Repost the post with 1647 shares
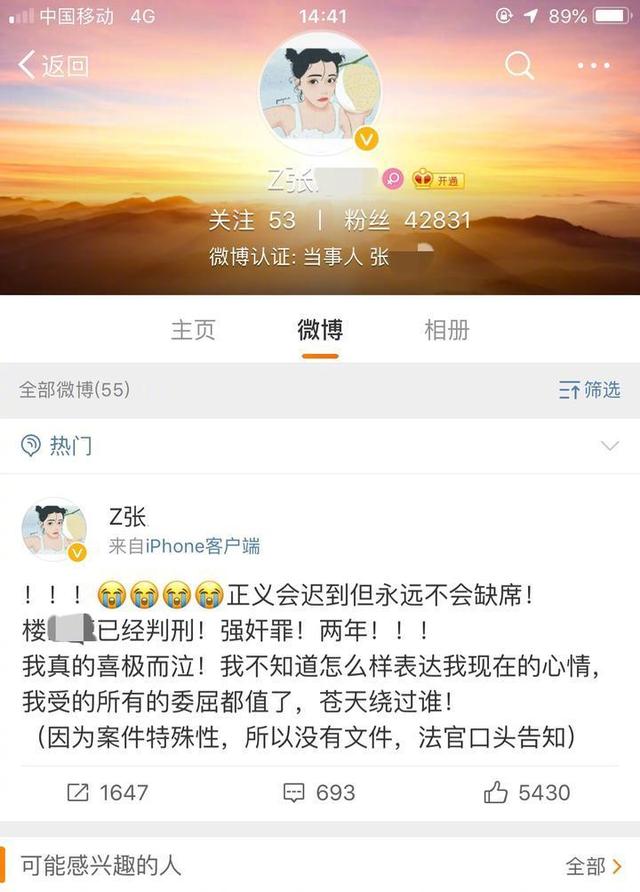 pyautogui.click(x=107, y=793)
